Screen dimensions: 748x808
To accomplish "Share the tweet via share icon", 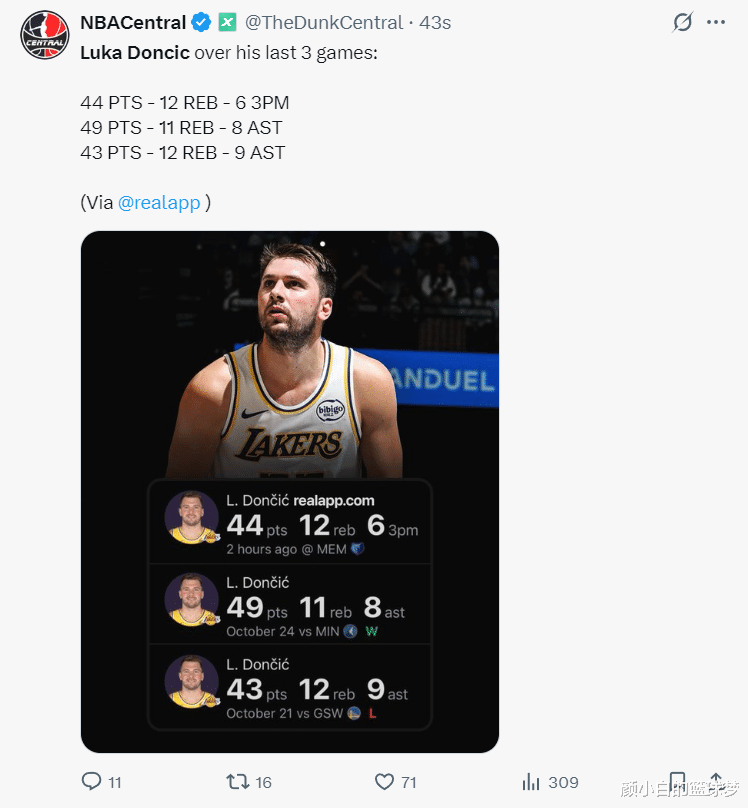I will pos(716,782).
